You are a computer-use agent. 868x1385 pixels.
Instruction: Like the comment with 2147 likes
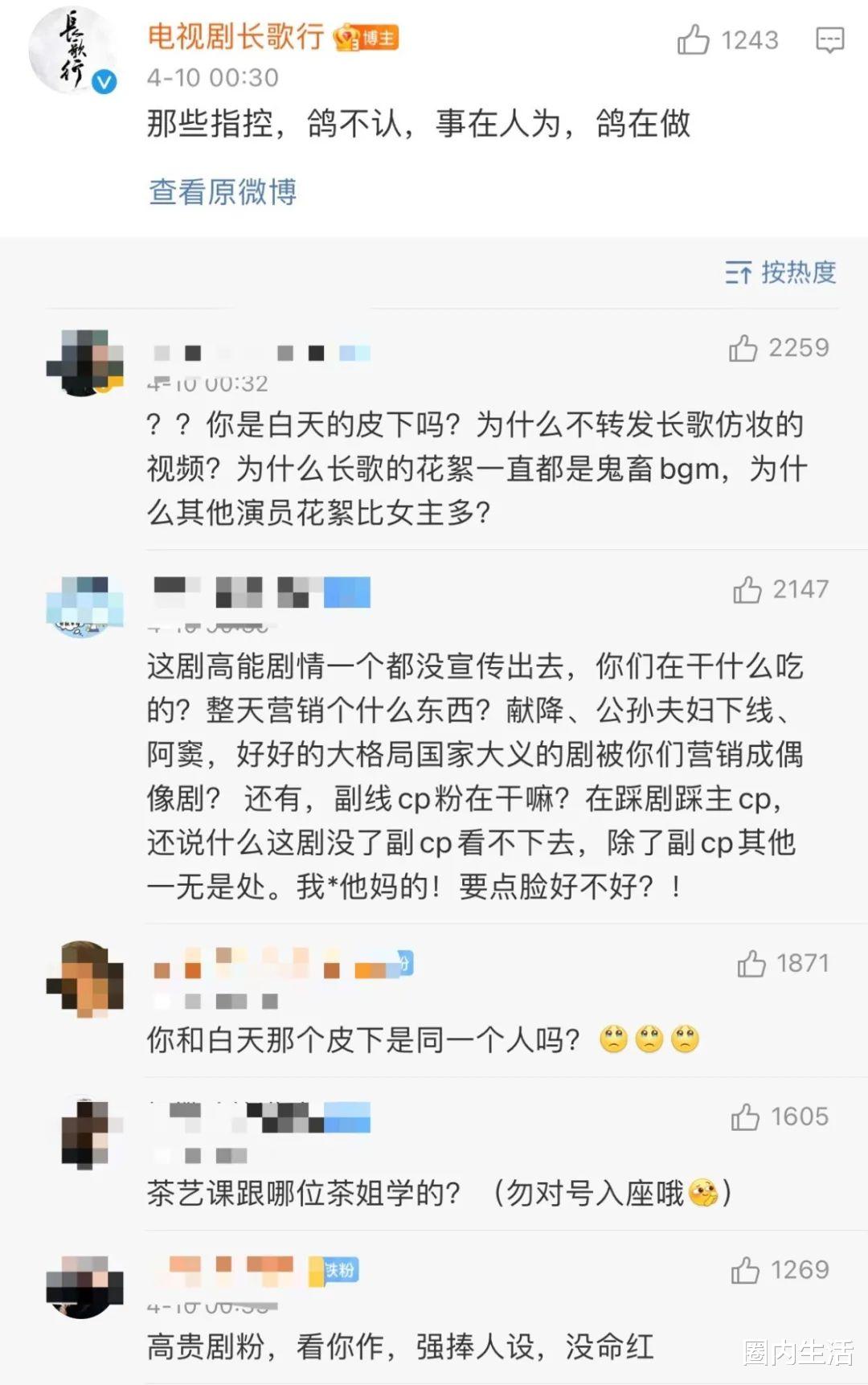click(749, 590)
